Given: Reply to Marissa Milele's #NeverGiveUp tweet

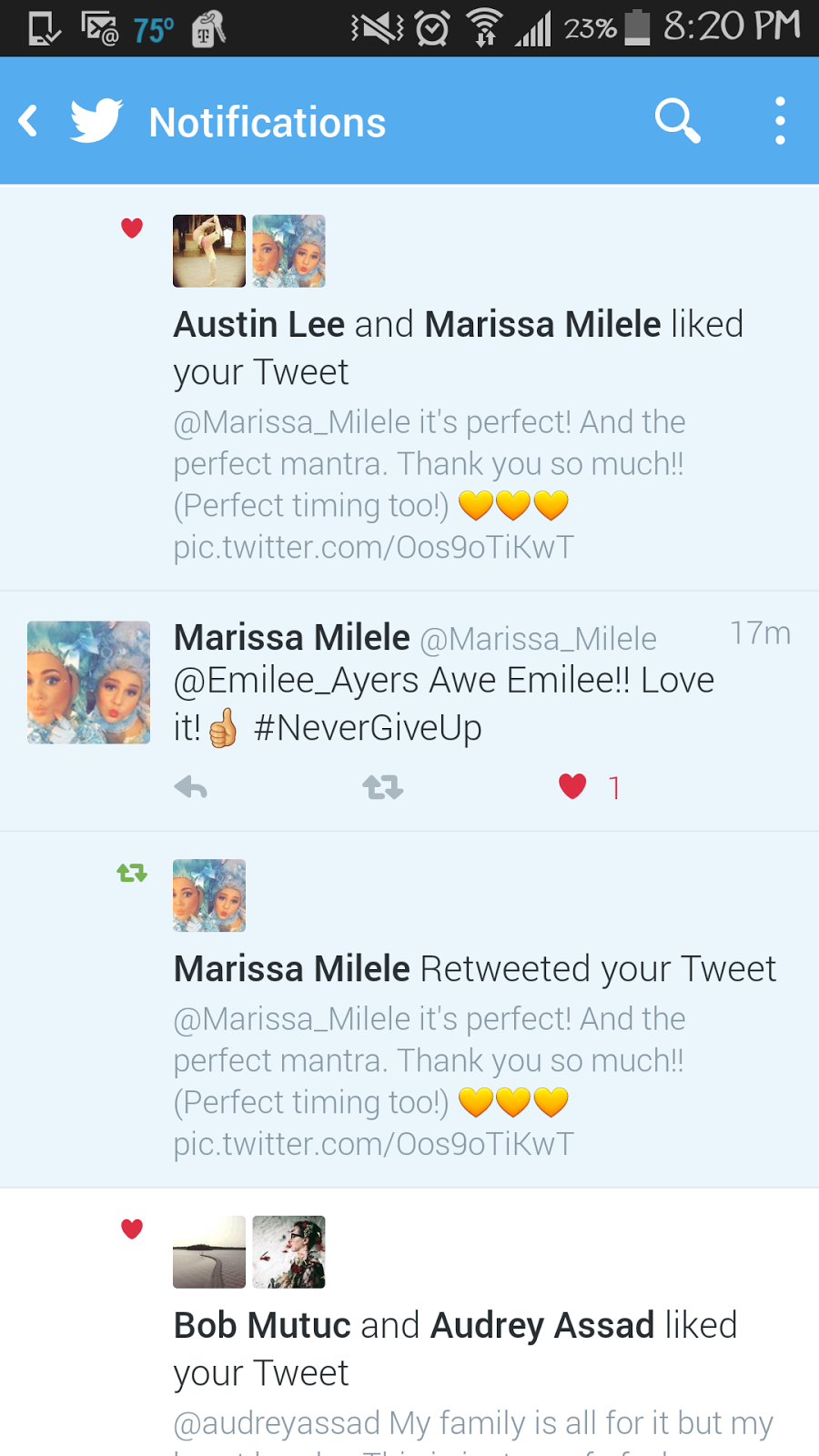Looking at the screenshot, I should [x=191, y=787].
